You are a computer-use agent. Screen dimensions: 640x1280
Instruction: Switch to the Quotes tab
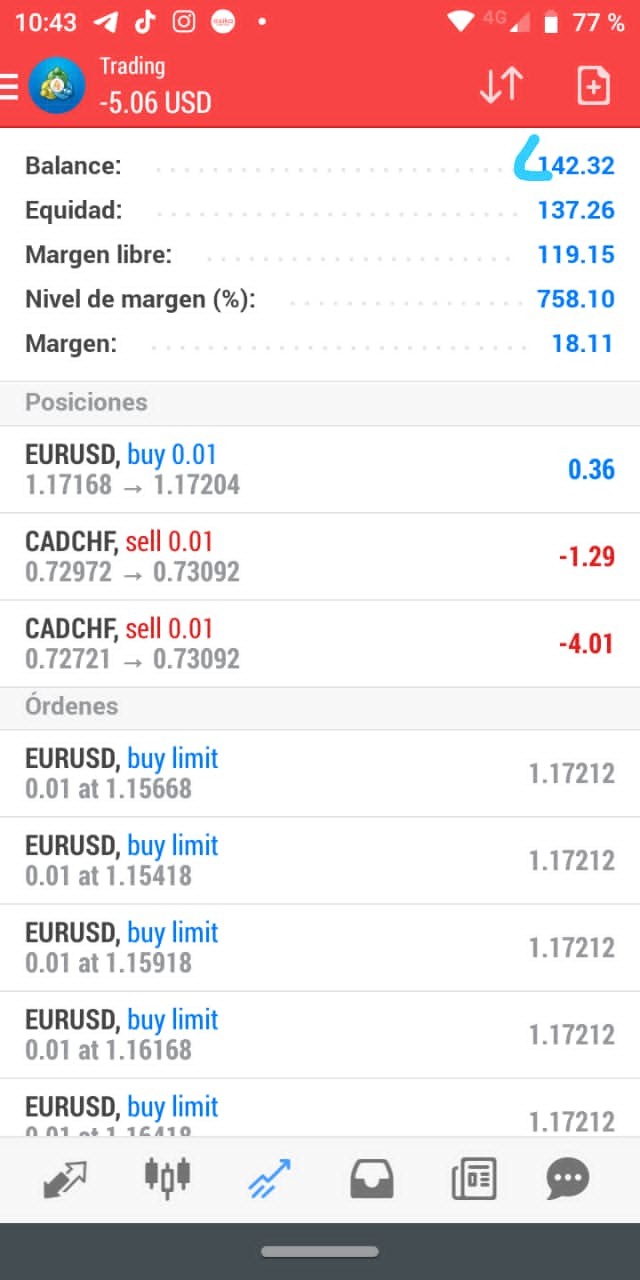[65, 1179]
